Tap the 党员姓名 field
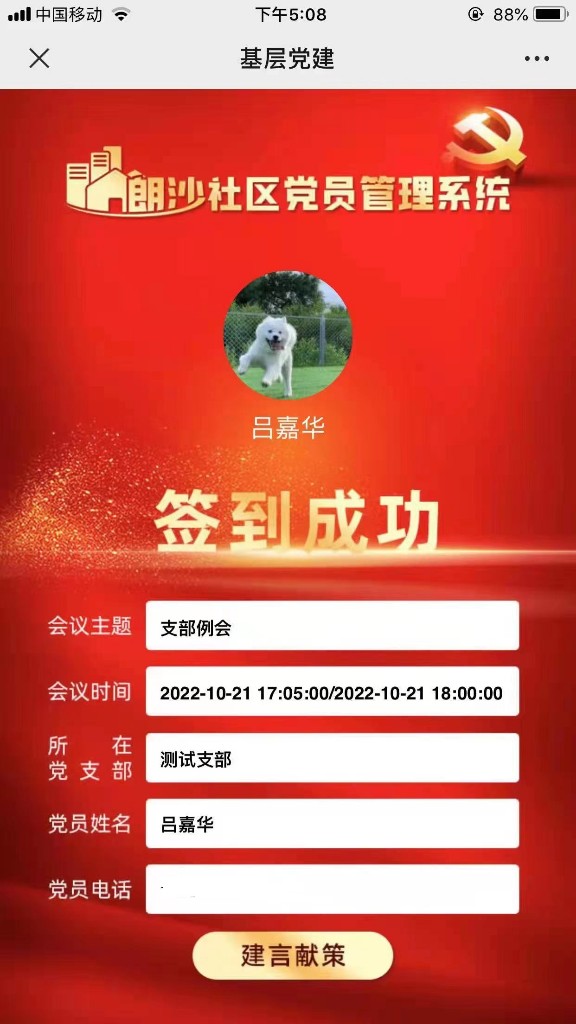The image size is (576, 1024). [332, 824]
